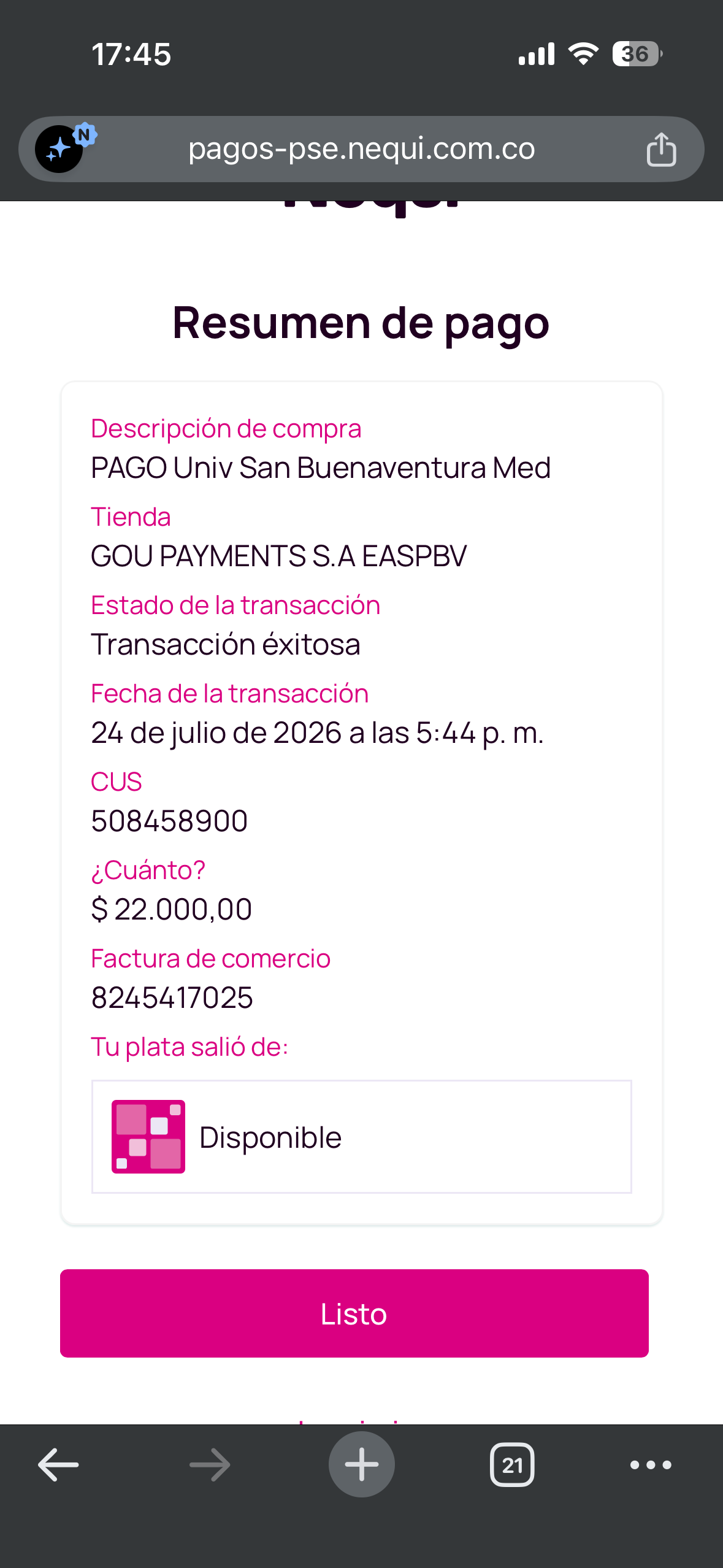This screenshot has height=1568, width=723.
Task: View the 21 open tabs
Action: coord(512,1465)
